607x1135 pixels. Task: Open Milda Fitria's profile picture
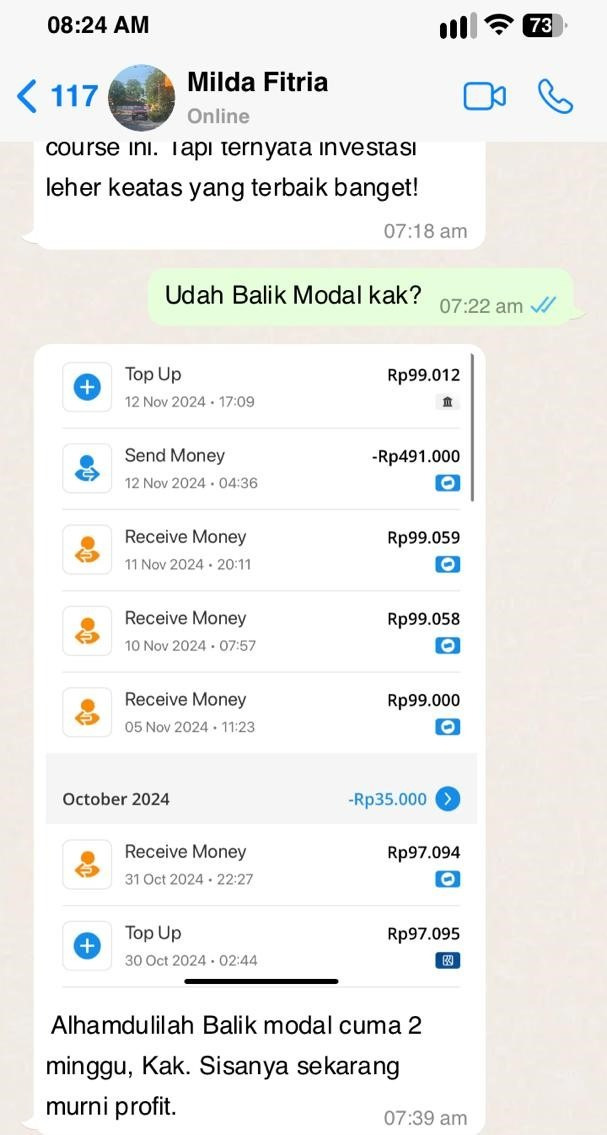(141, 97)
